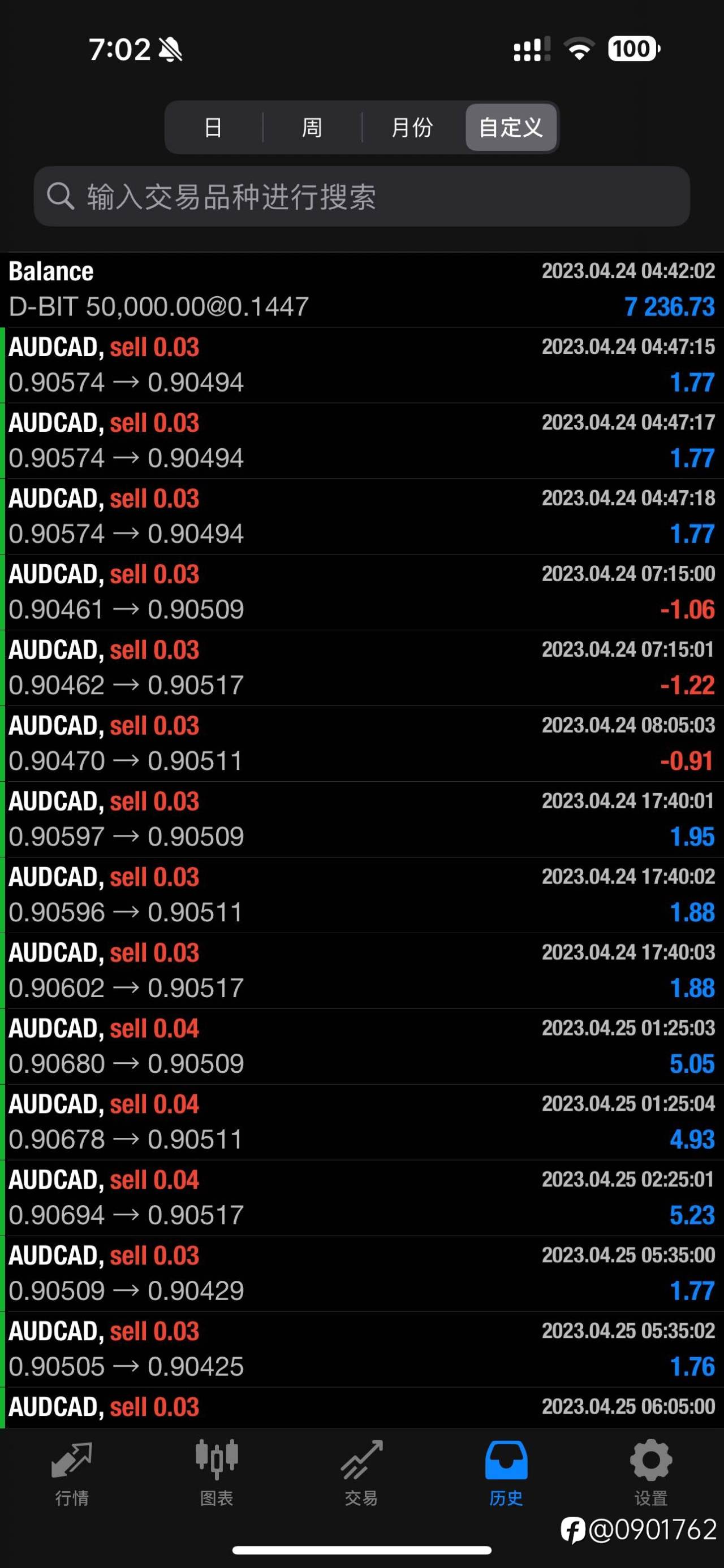This screenshot has height=1568, width=724.
Task: Open the 历史 history tab
Action: pyautogui.click(x=507, y=1473)
